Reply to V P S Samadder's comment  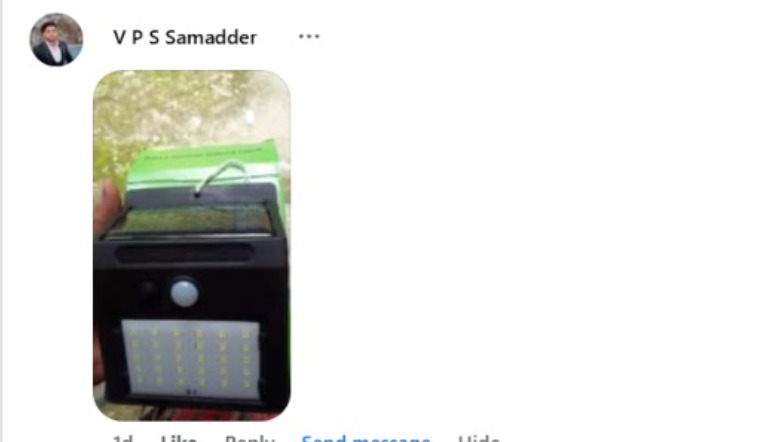click(249, 439)
